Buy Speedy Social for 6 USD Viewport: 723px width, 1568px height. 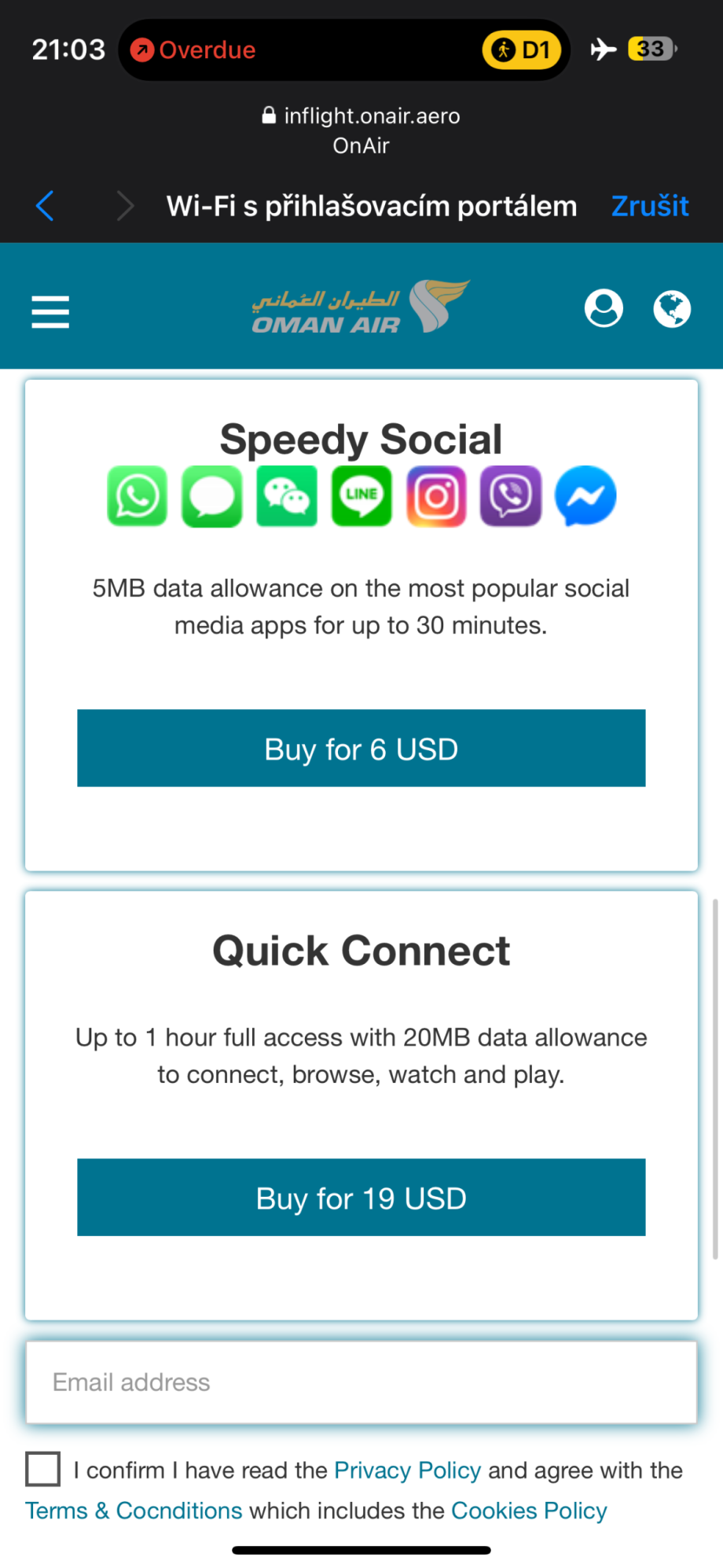coord(361,749)
